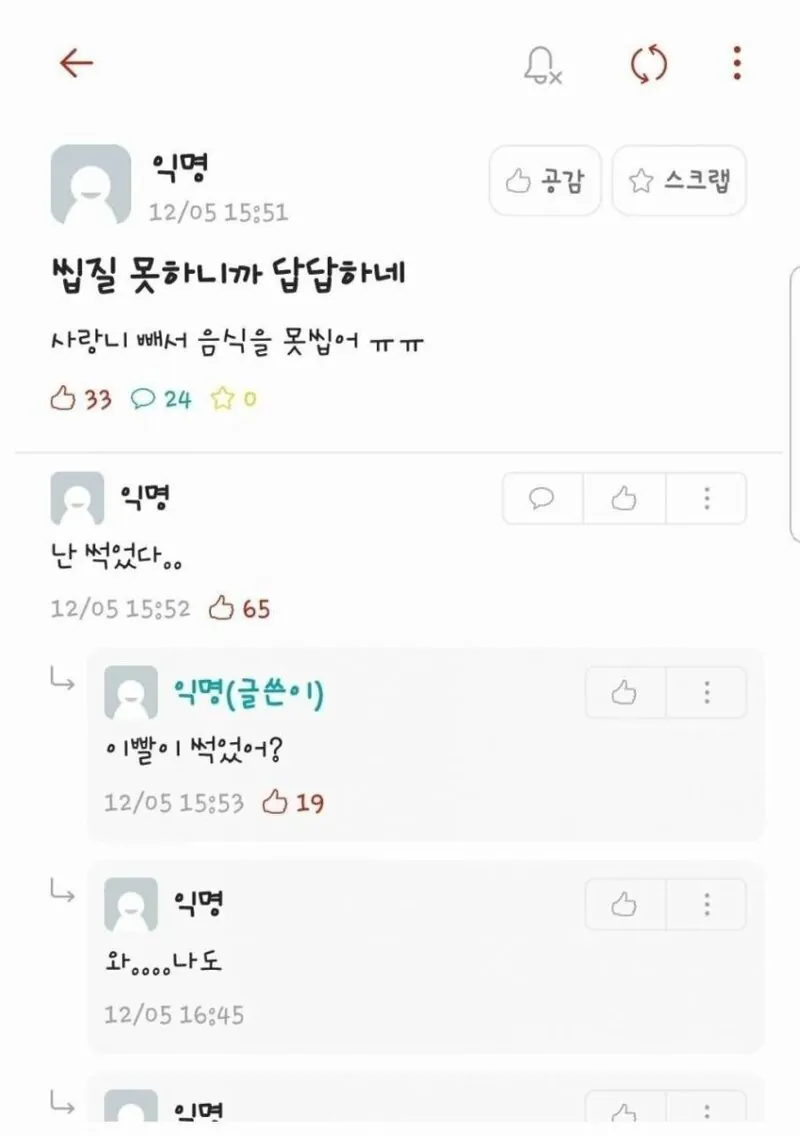Viewport: 800px width, 1136px height.
Task: Like the reply 와....나도
Action: point(624,904)
